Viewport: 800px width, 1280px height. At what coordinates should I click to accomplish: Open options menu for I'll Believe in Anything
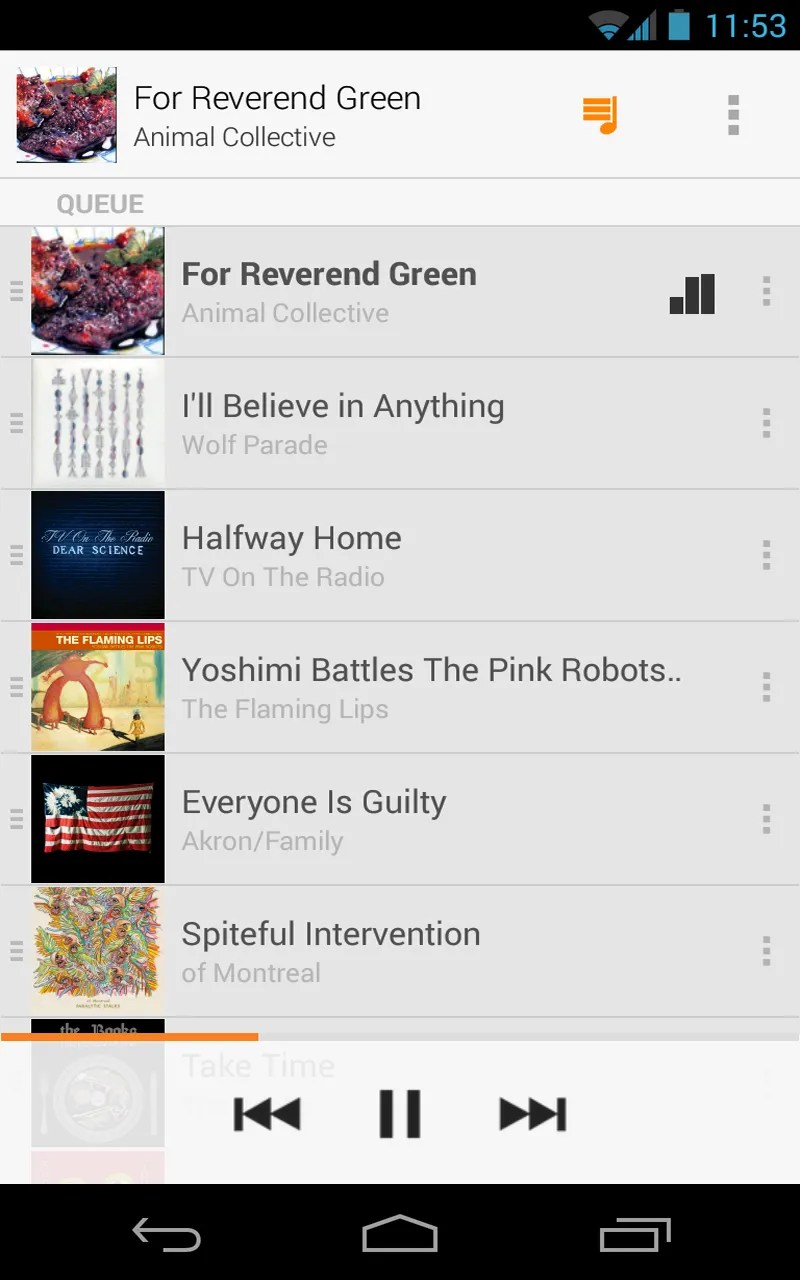point(767,422)
